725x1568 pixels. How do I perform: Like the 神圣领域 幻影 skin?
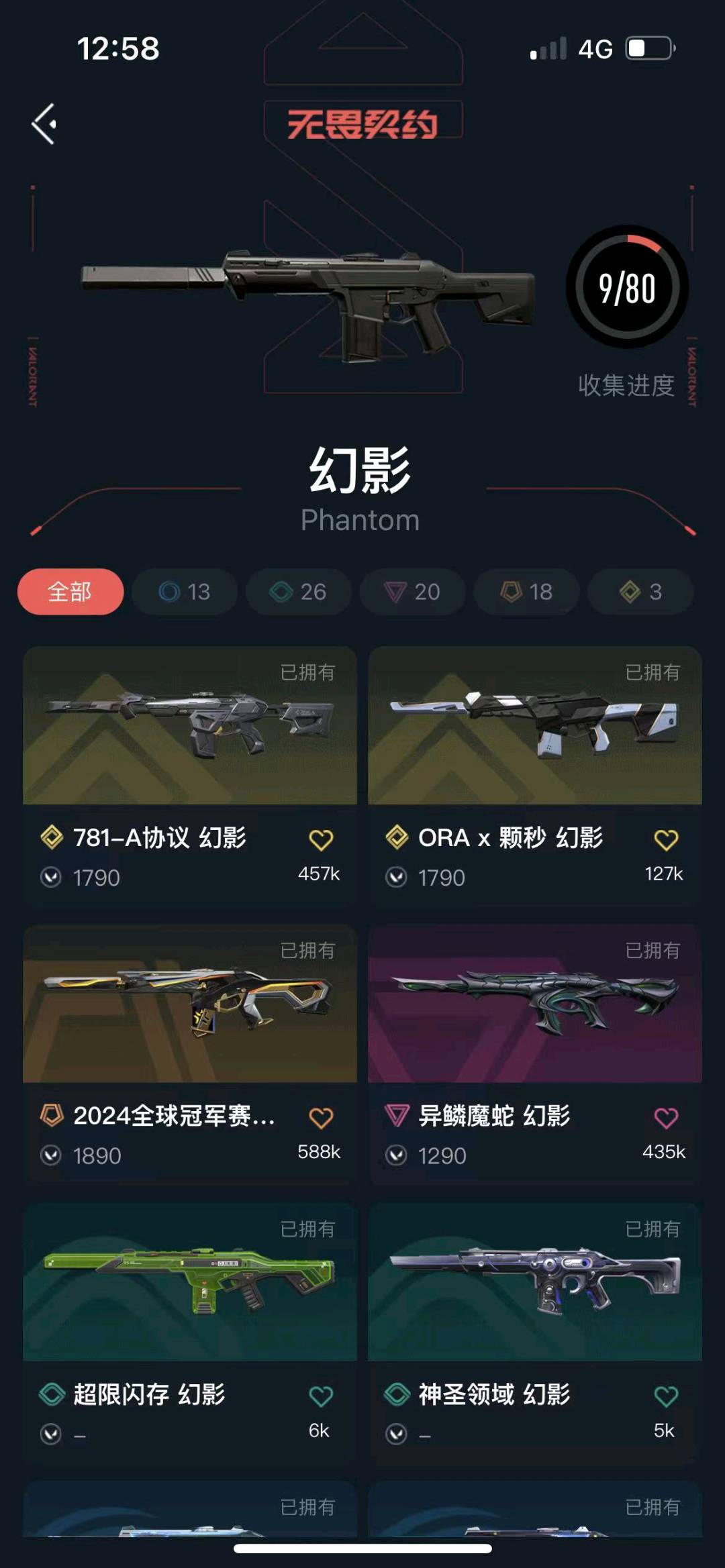click(x=666, y=1396)
